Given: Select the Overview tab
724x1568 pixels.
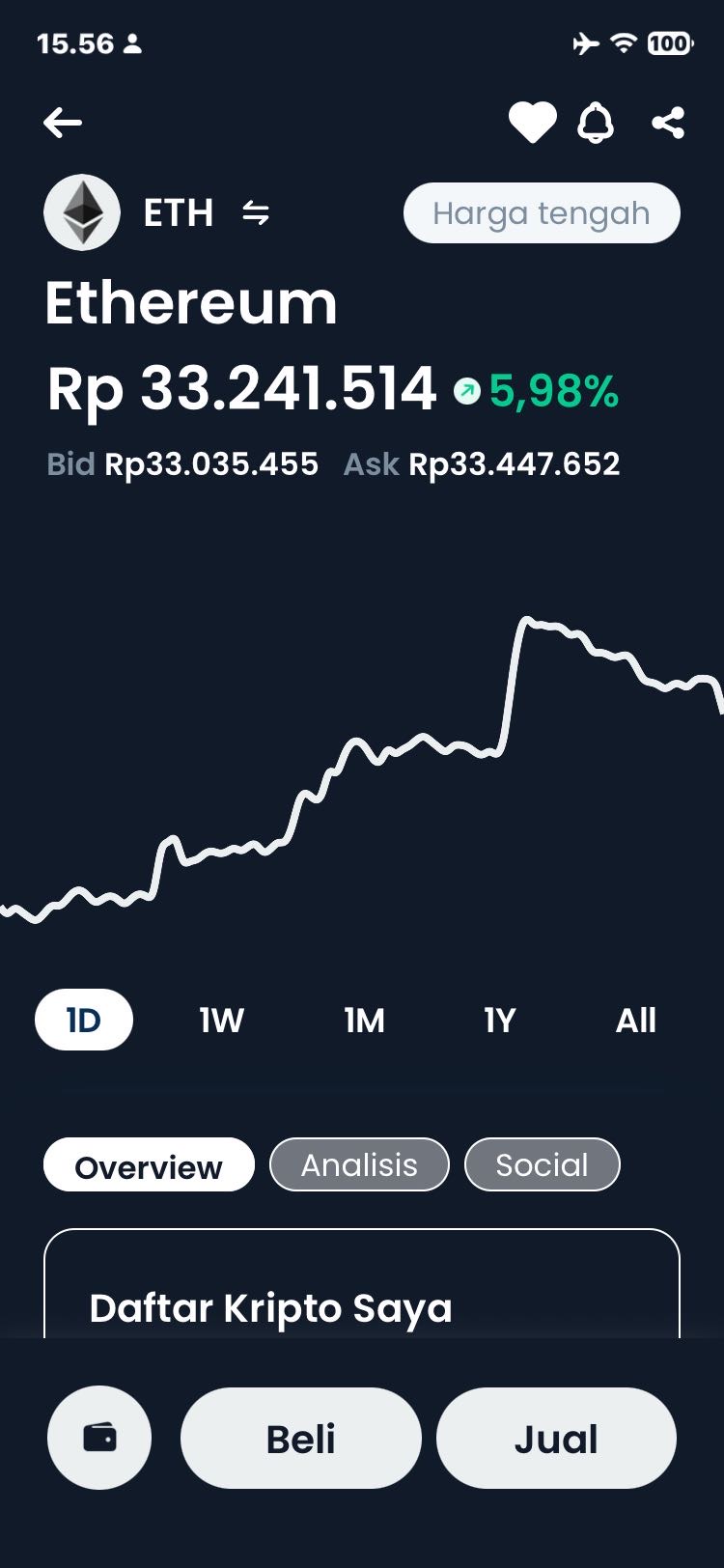Looking at the screenshot, I should 149,1165.
